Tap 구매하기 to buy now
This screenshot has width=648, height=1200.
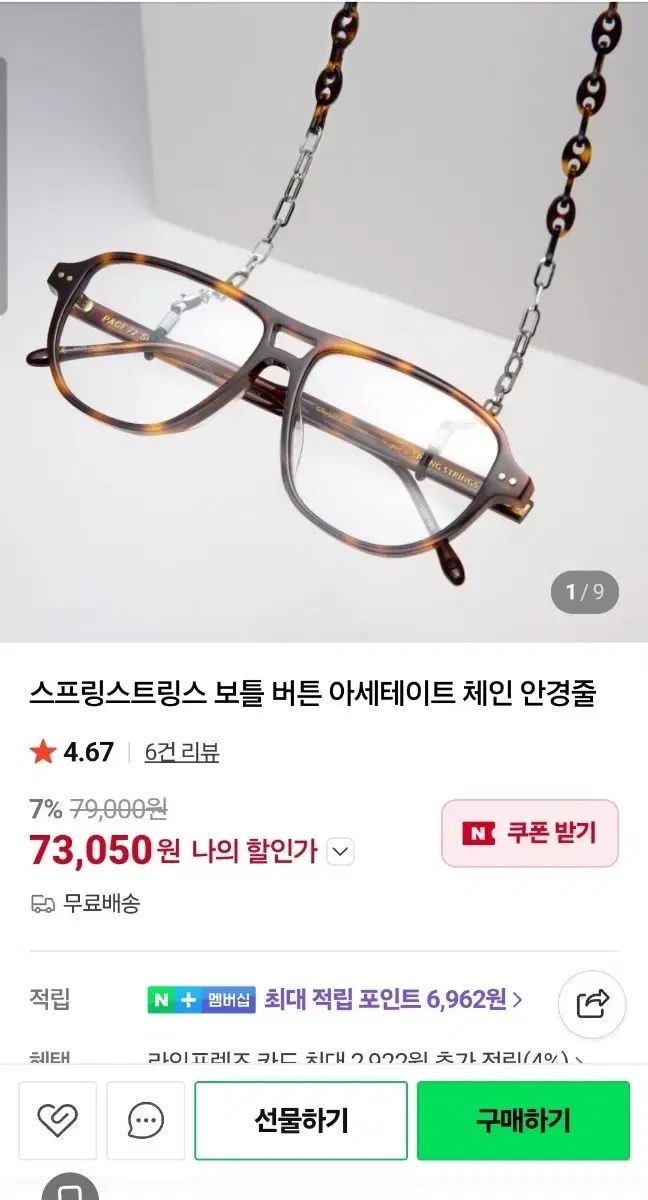tap(523, 1120)
